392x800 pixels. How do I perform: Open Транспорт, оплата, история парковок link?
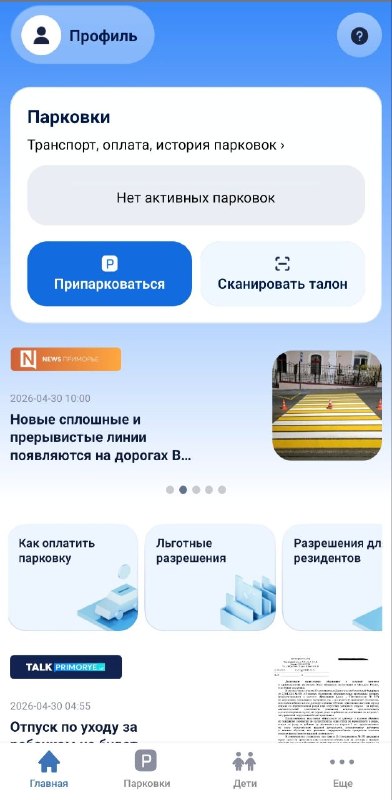point(156,145)
